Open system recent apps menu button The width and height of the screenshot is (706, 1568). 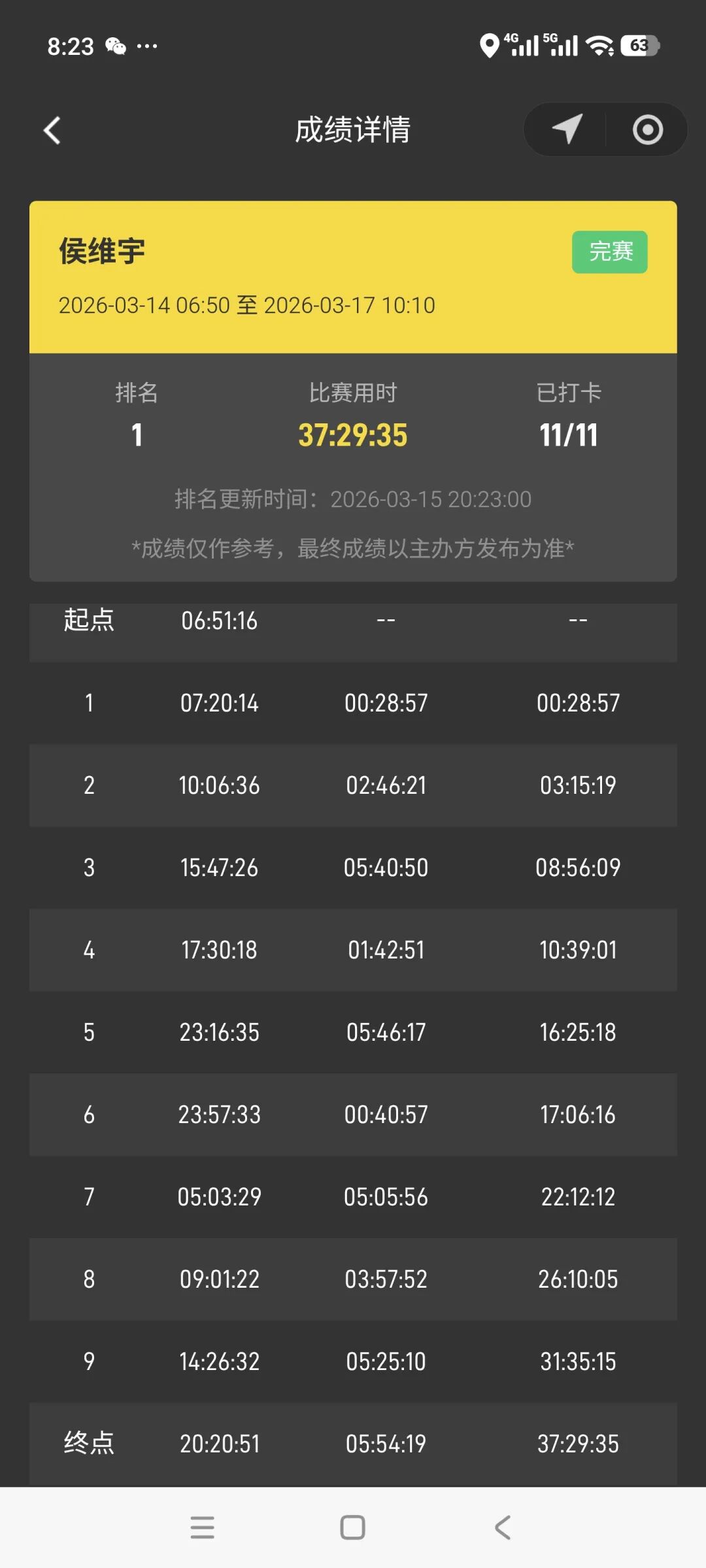pos(202,1527)
